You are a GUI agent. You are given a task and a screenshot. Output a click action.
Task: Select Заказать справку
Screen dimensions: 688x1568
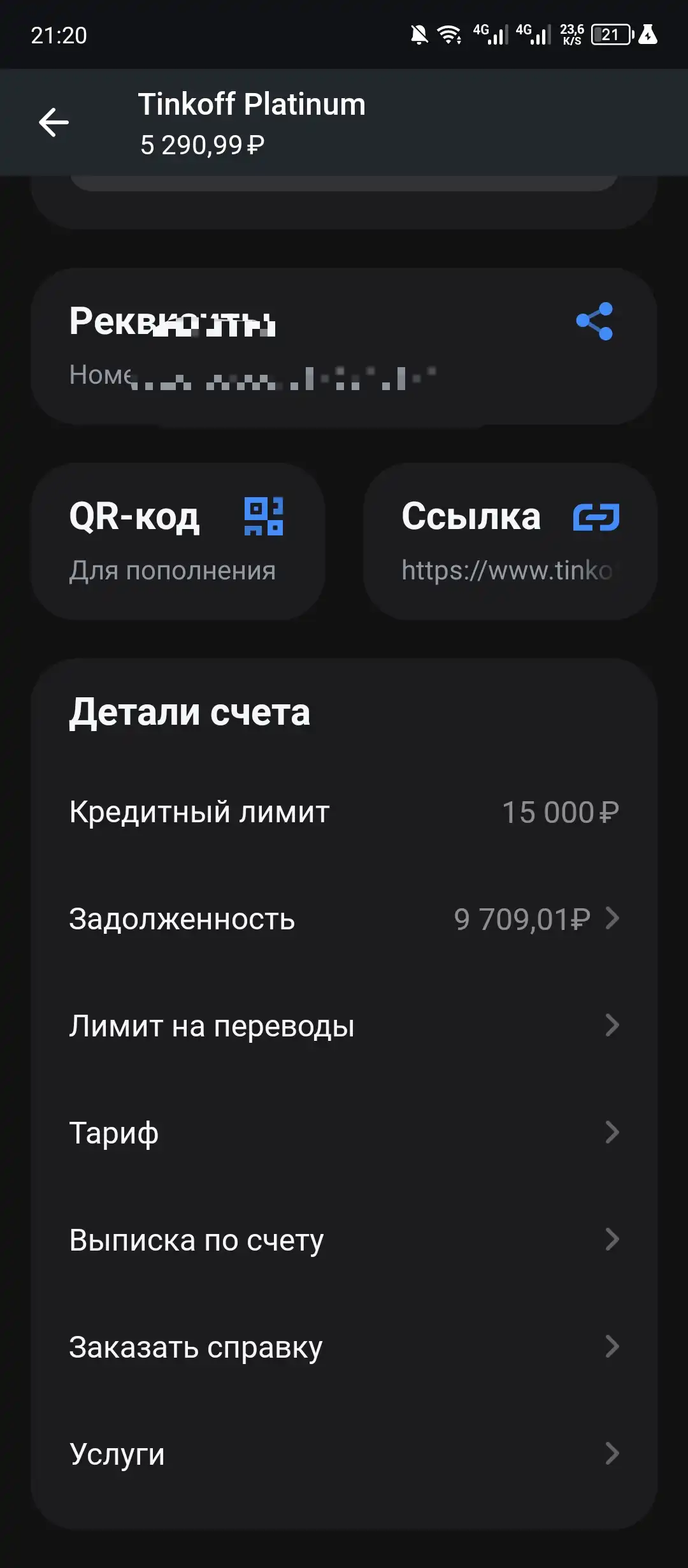(x=344, y=1347)
